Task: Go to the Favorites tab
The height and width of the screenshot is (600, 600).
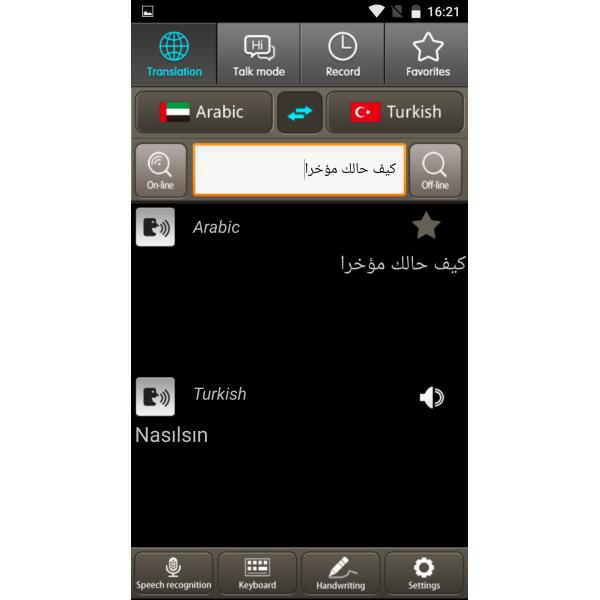Action: pos(427,55)
